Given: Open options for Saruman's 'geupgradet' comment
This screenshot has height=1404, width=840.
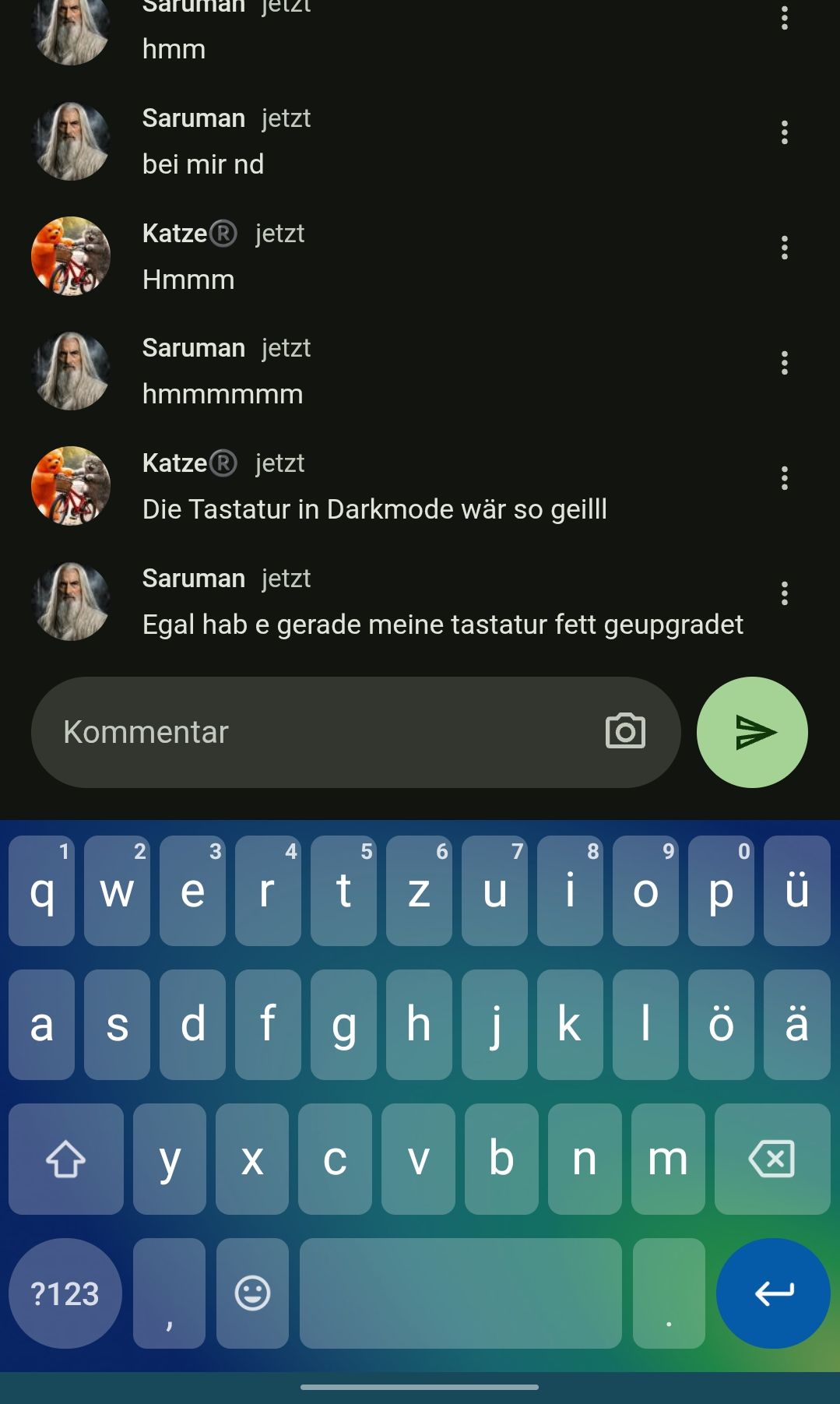Looking at the screenshot, I should [784, 593].
